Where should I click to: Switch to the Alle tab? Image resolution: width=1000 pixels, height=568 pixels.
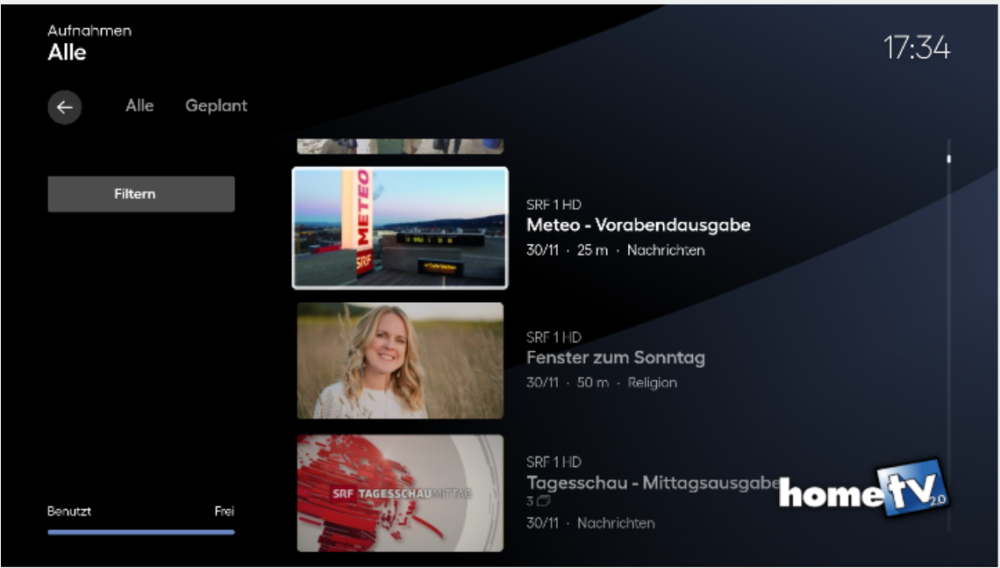tap(140, 106)
